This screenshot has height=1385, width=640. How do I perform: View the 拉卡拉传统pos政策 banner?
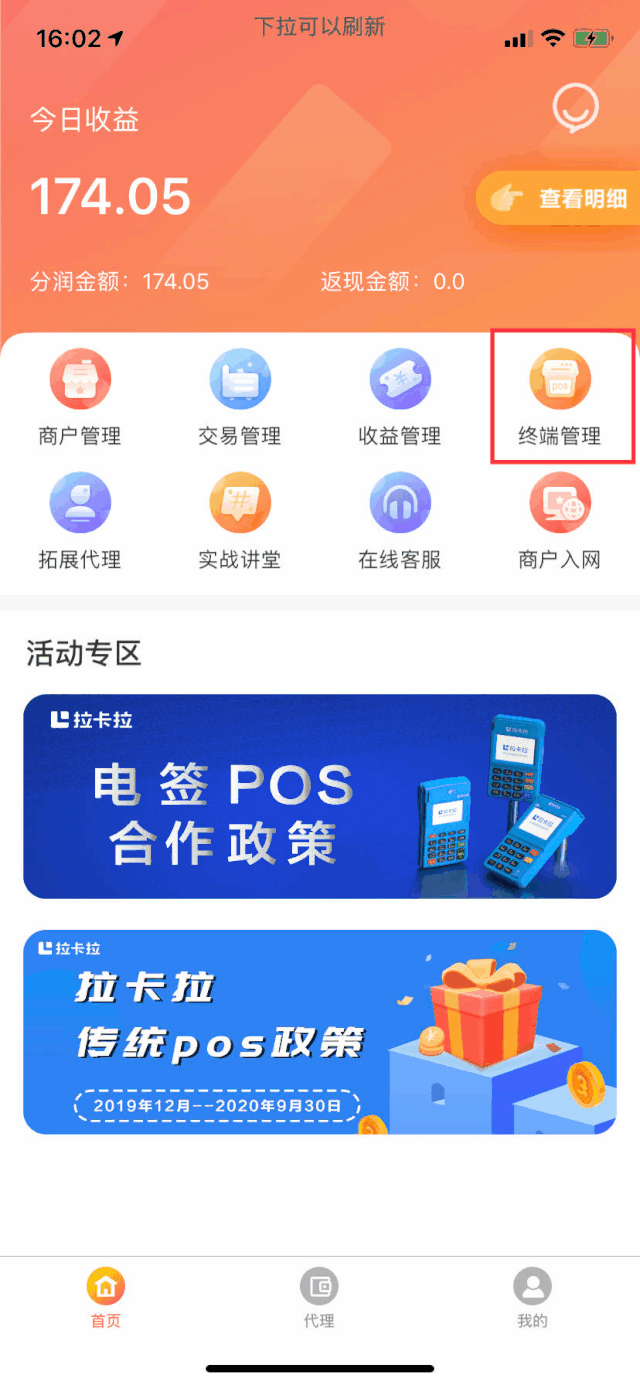click(320, 1032)
